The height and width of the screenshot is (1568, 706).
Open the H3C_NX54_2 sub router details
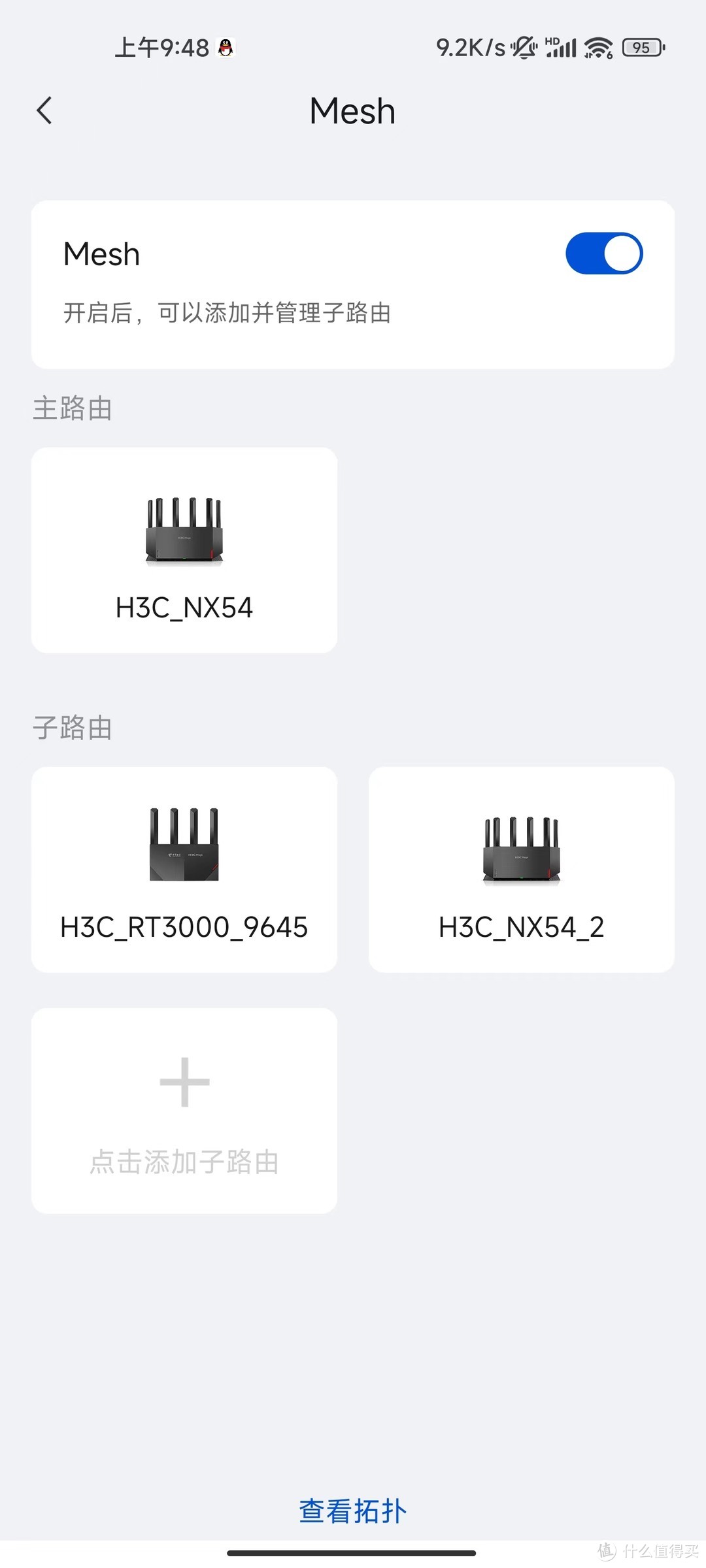[522, 870]
